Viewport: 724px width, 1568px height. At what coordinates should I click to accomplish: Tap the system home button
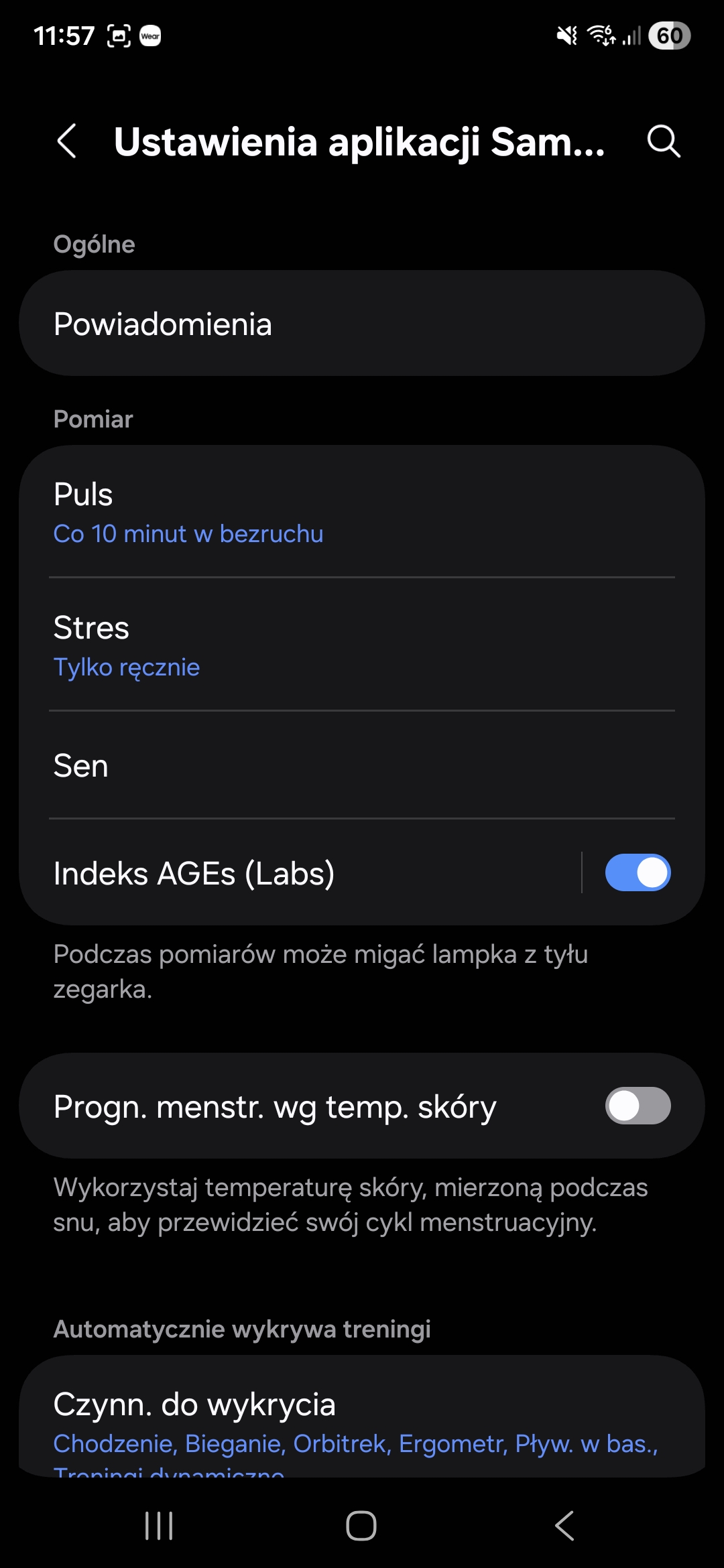pyautogui.click(x=361, y=1526)
